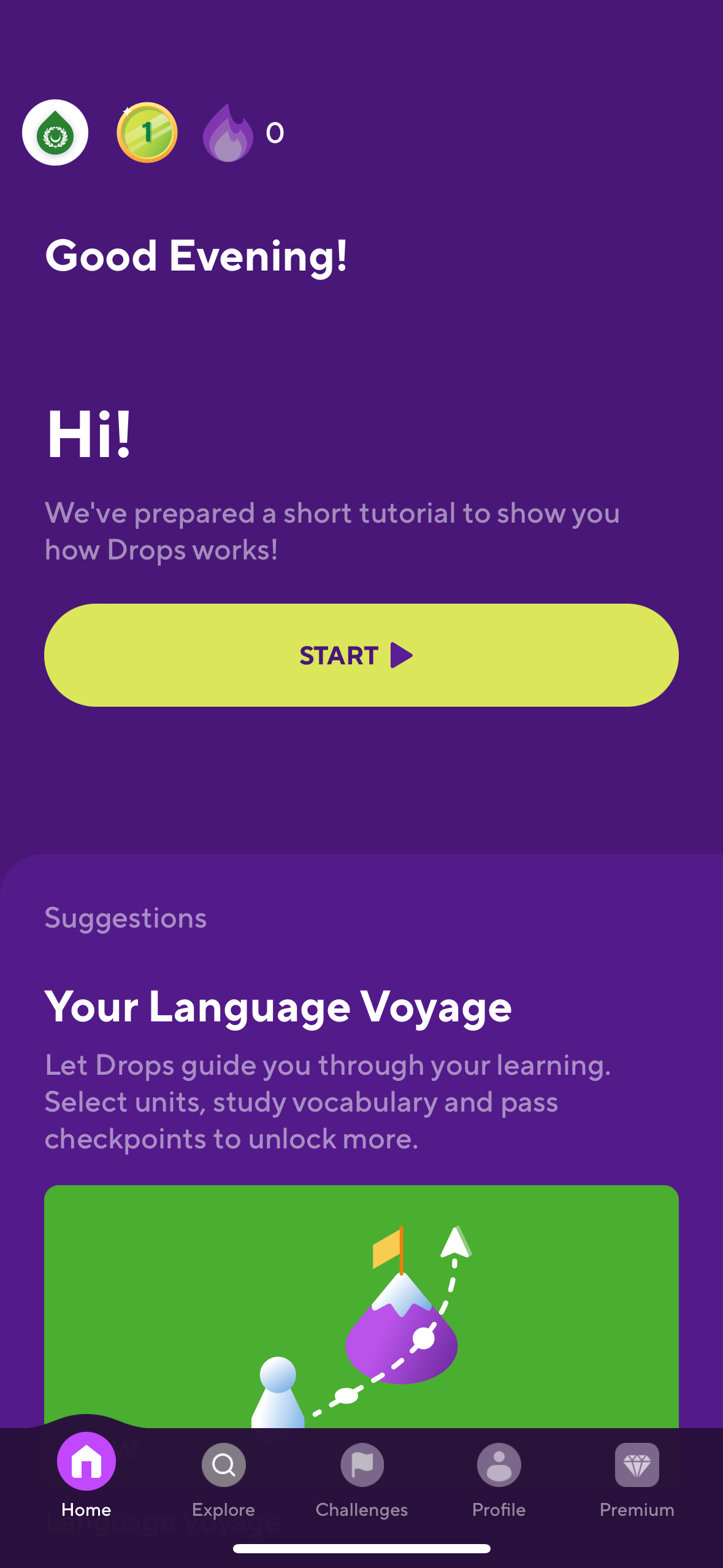
Task: Tap the play arrow inside START
Action: 400,655
